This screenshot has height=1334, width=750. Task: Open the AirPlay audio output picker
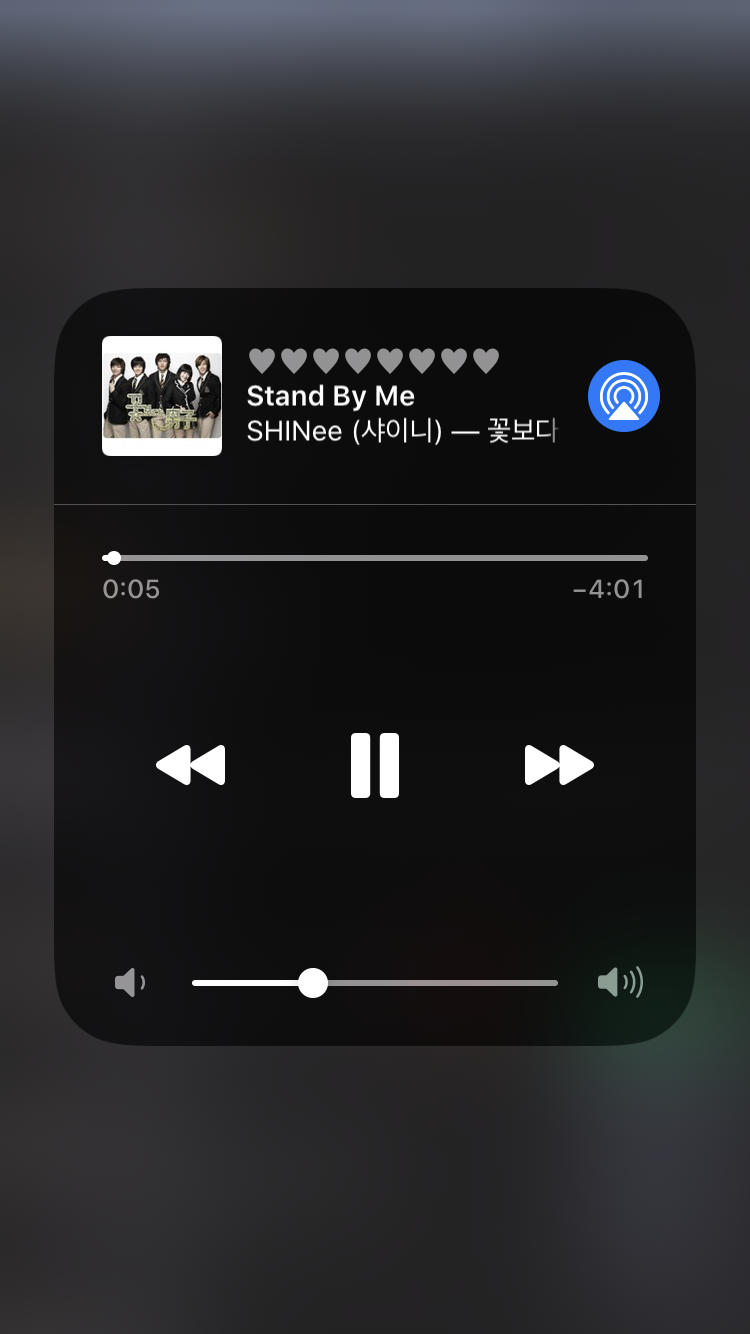pyautogui.click(x=623, y=396)
